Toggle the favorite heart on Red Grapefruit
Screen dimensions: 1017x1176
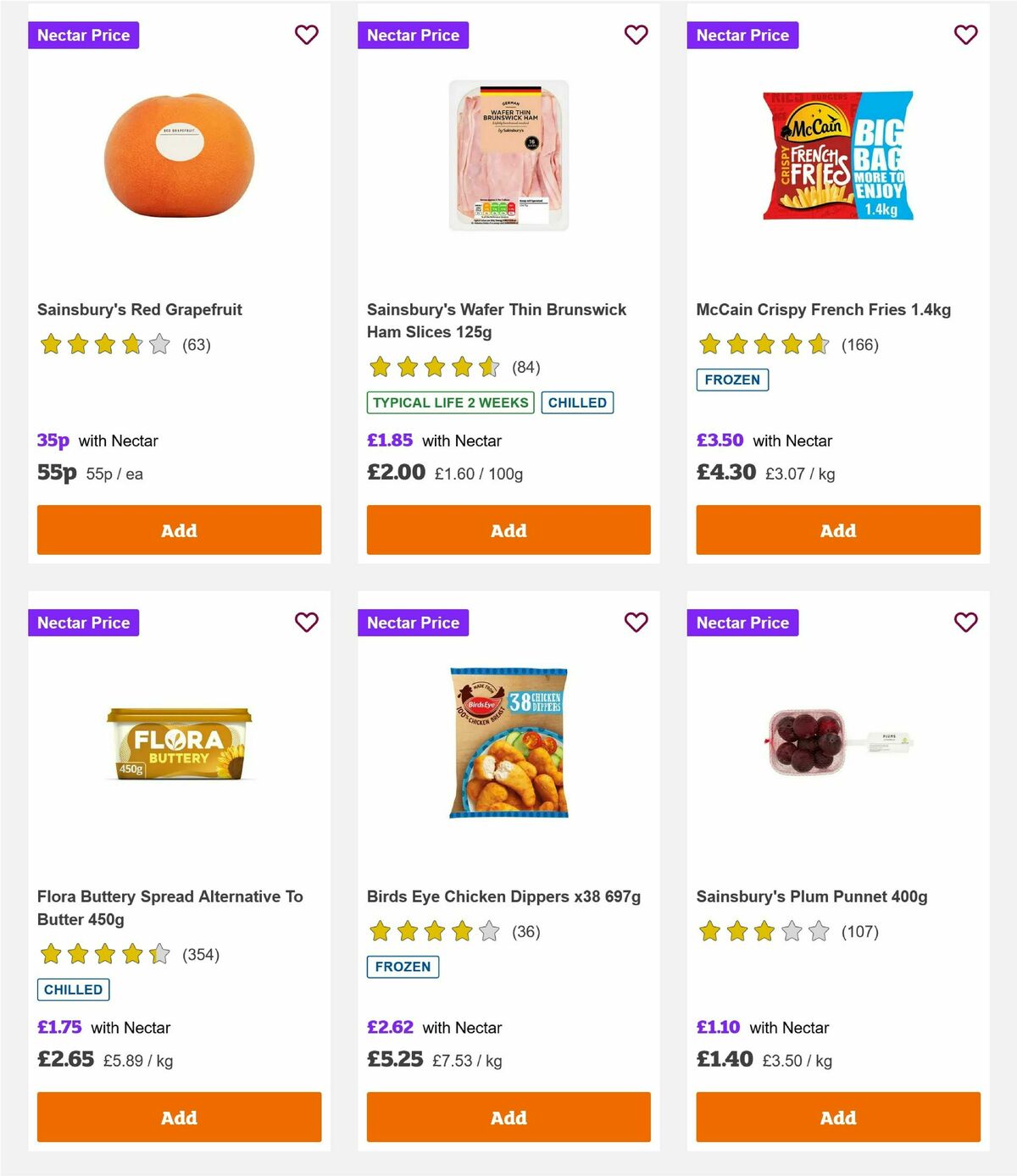coord(306,35)
